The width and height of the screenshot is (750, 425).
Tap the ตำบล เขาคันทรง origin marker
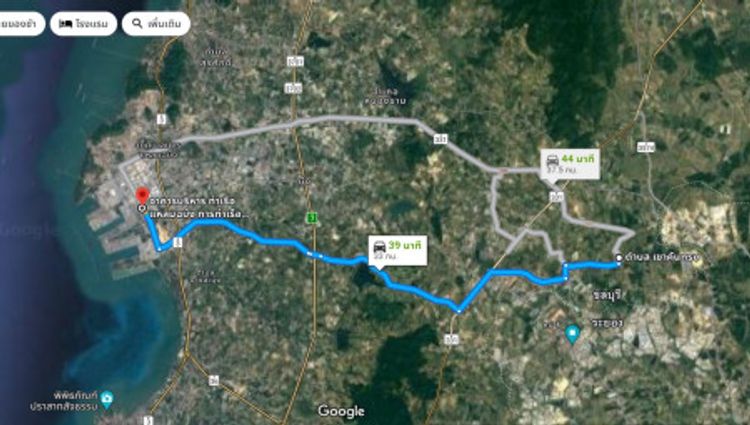point(620,258)
